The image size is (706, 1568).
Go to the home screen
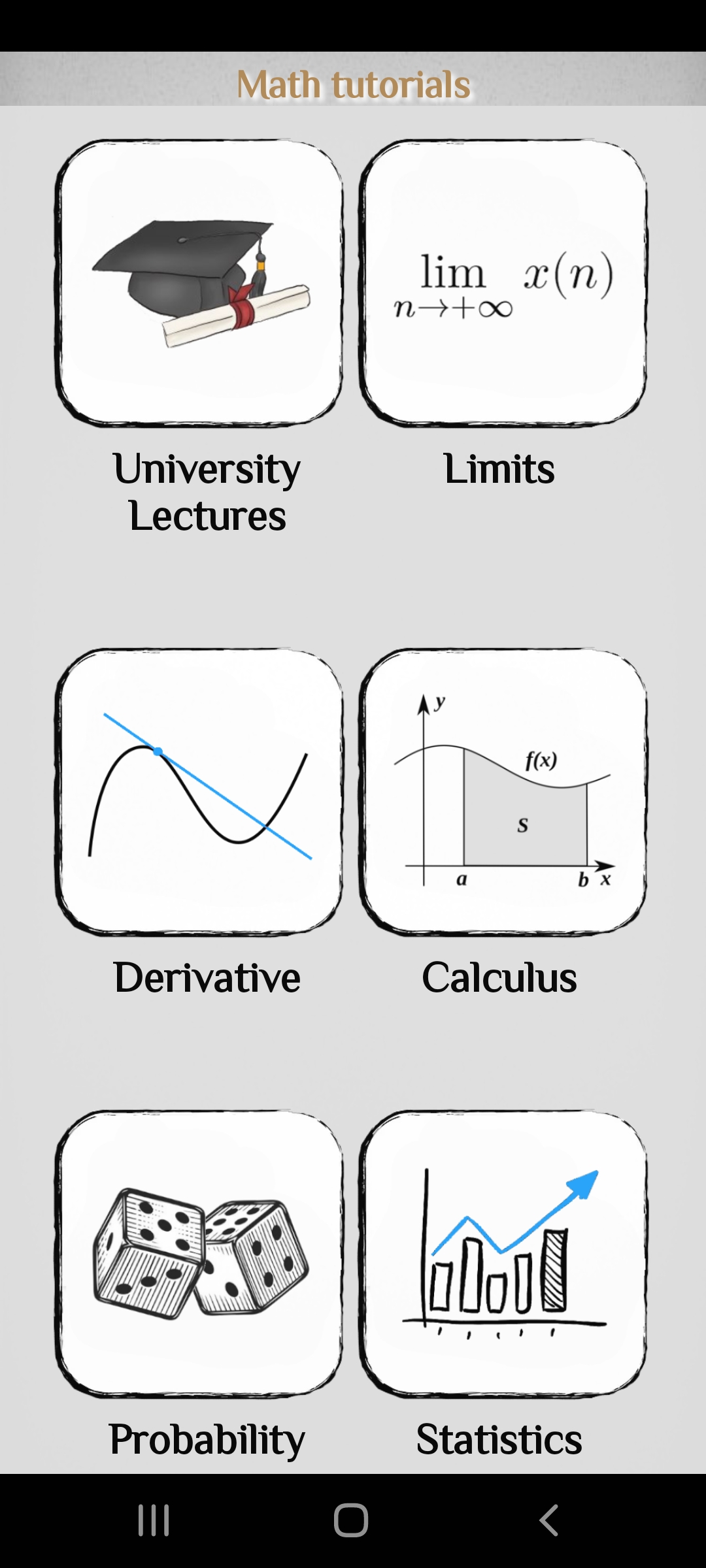pos(351,1520)
